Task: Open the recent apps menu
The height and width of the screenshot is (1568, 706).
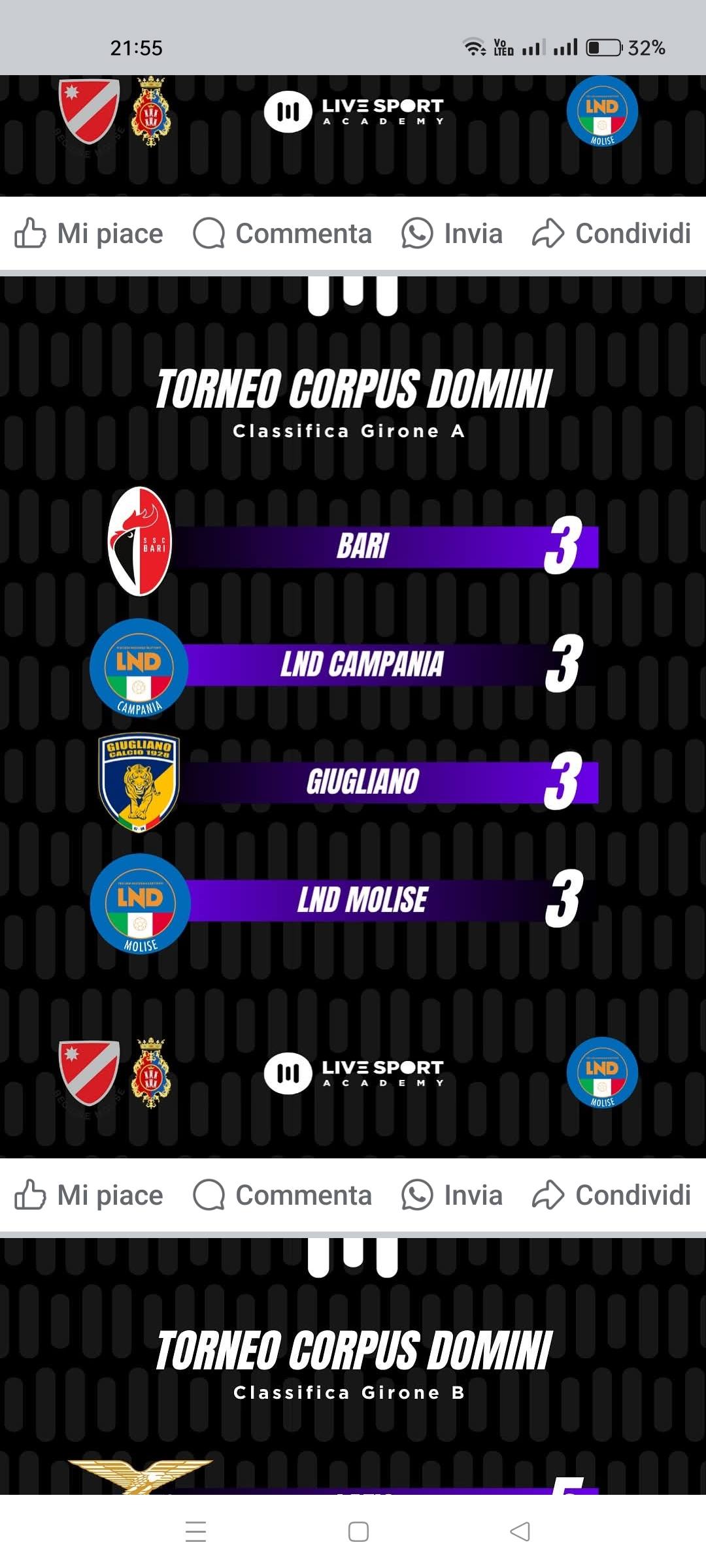Action: 196,1531
